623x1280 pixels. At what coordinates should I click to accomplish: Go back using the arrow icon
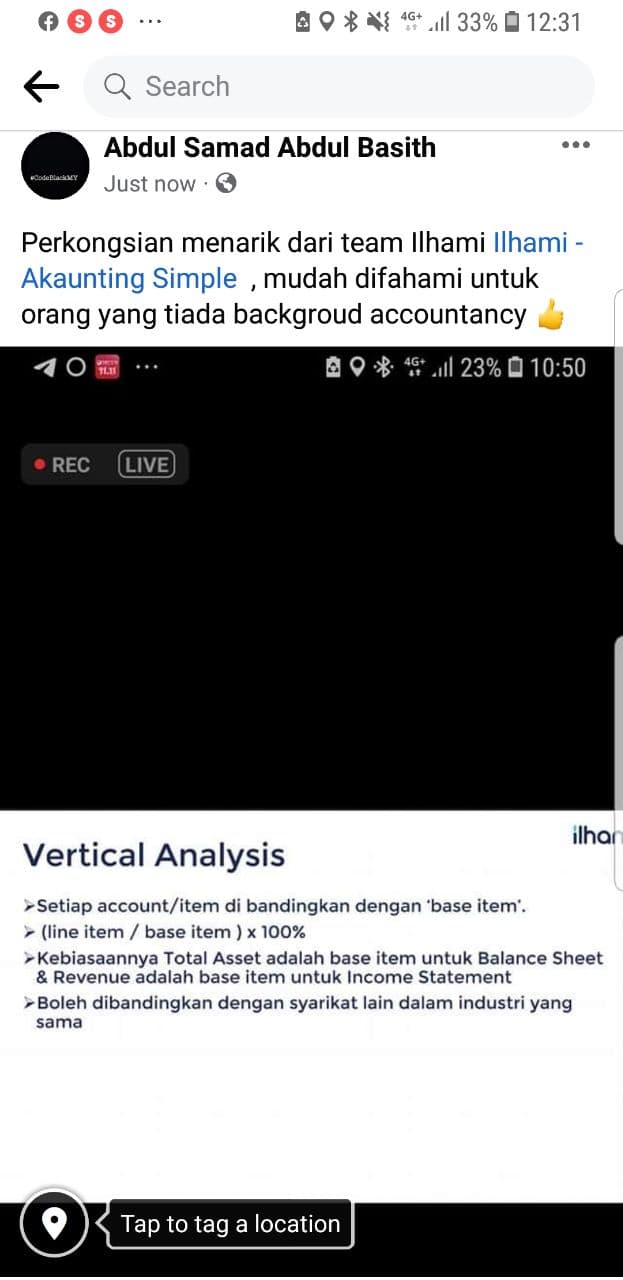[x=41, y=87]
